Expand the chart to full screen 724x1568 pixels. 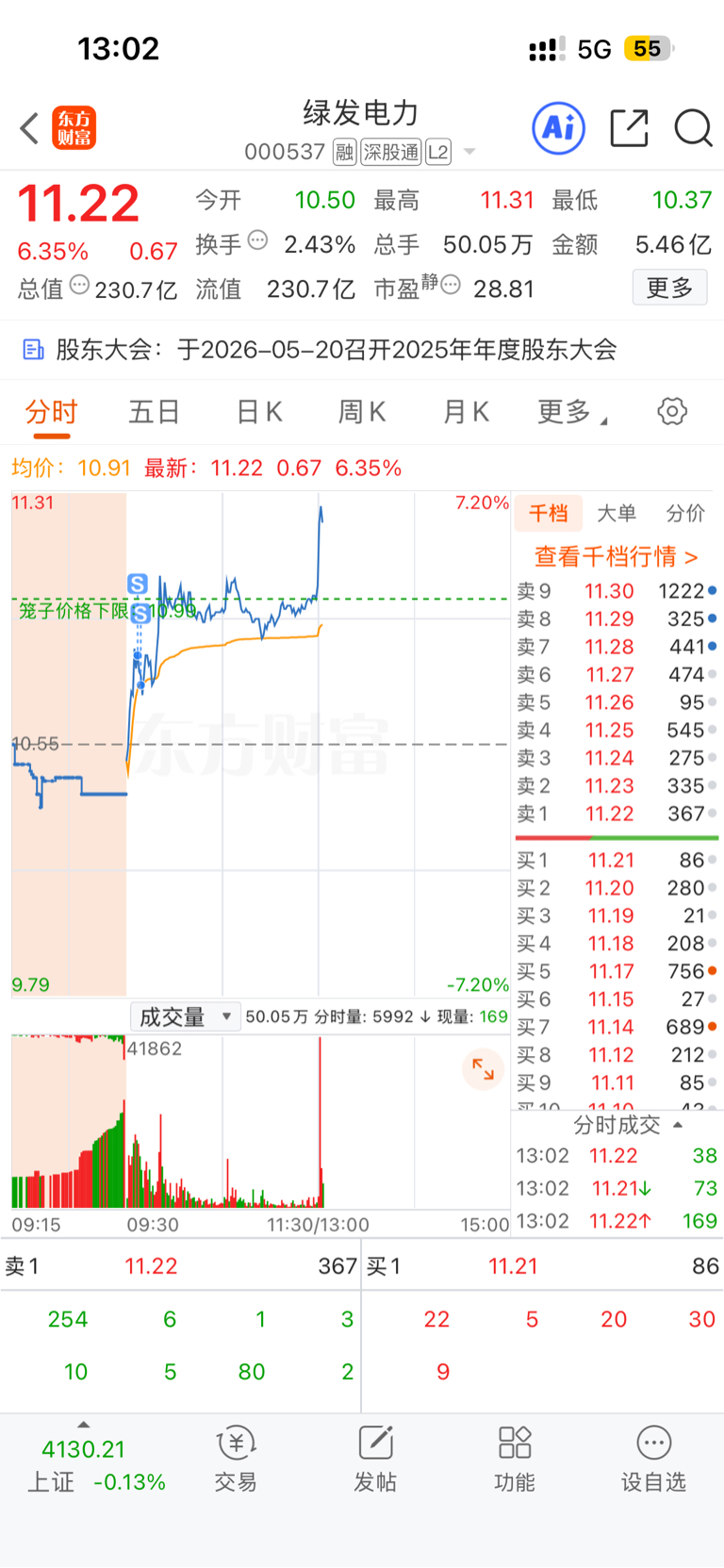coord(483,1069)
